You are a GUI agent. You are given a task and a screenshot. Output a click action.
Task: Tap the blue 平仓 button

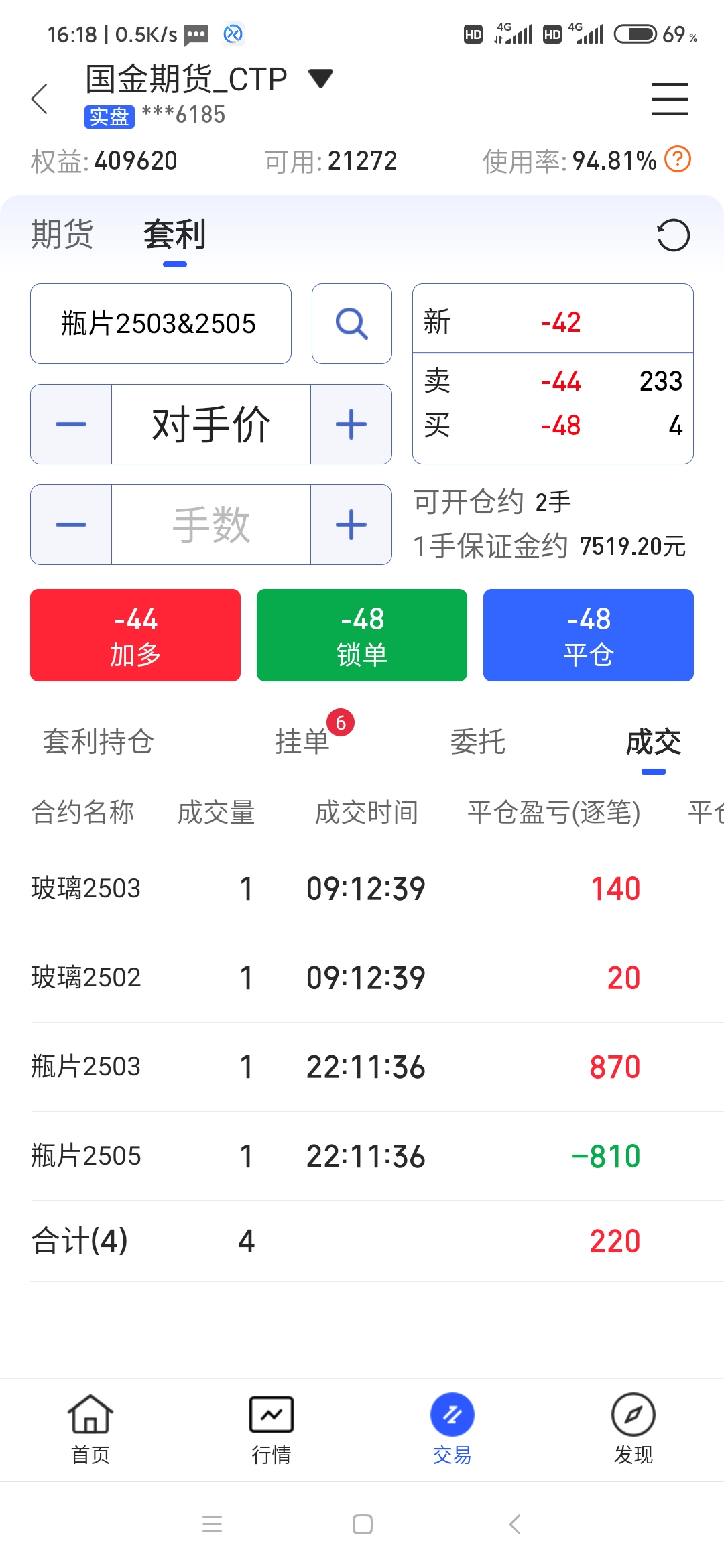pyautogui.click(x=589, y=635)
